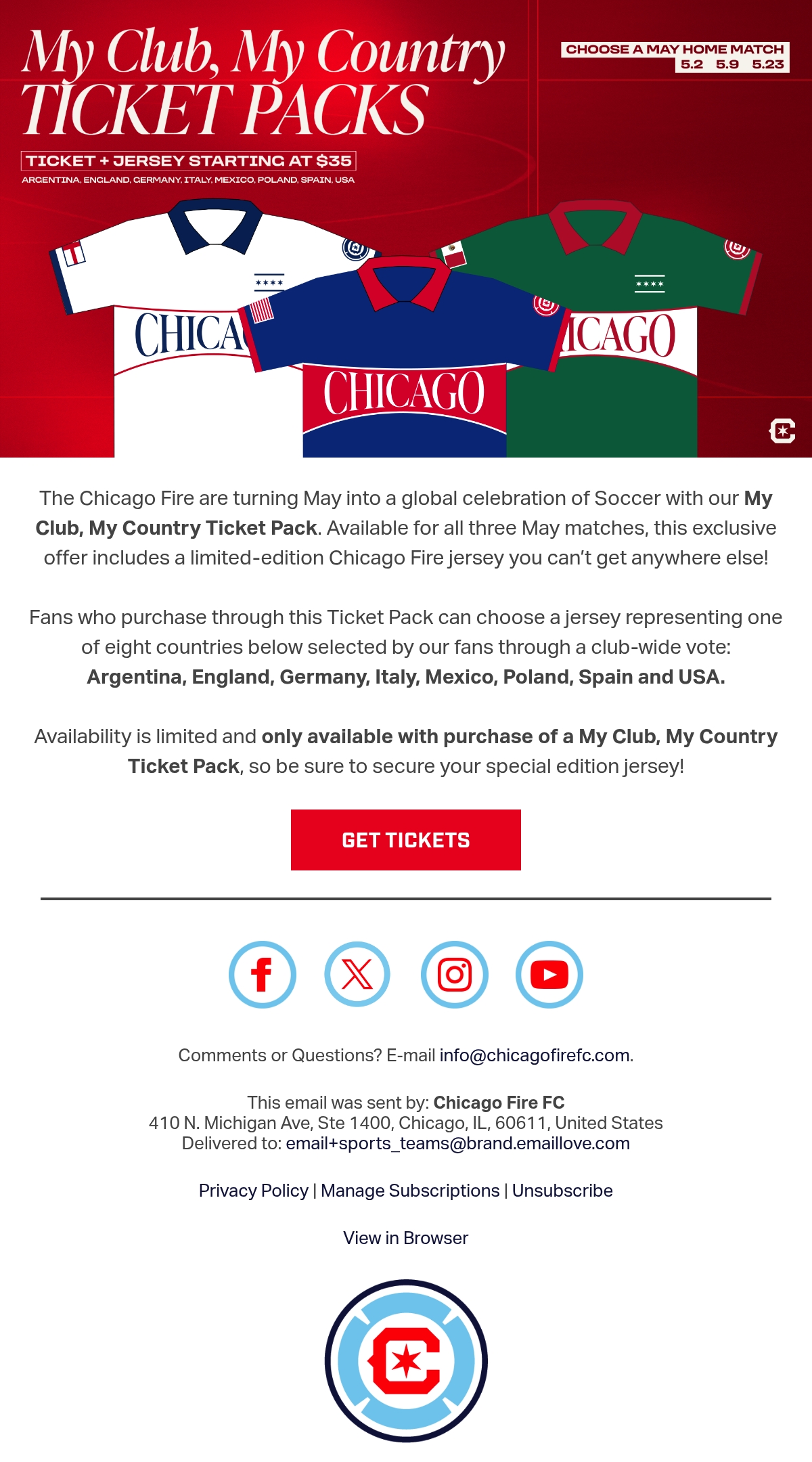Select Manage Subscriptions link
This screenshot has height=1462, width=812.
click(410, 1191)
